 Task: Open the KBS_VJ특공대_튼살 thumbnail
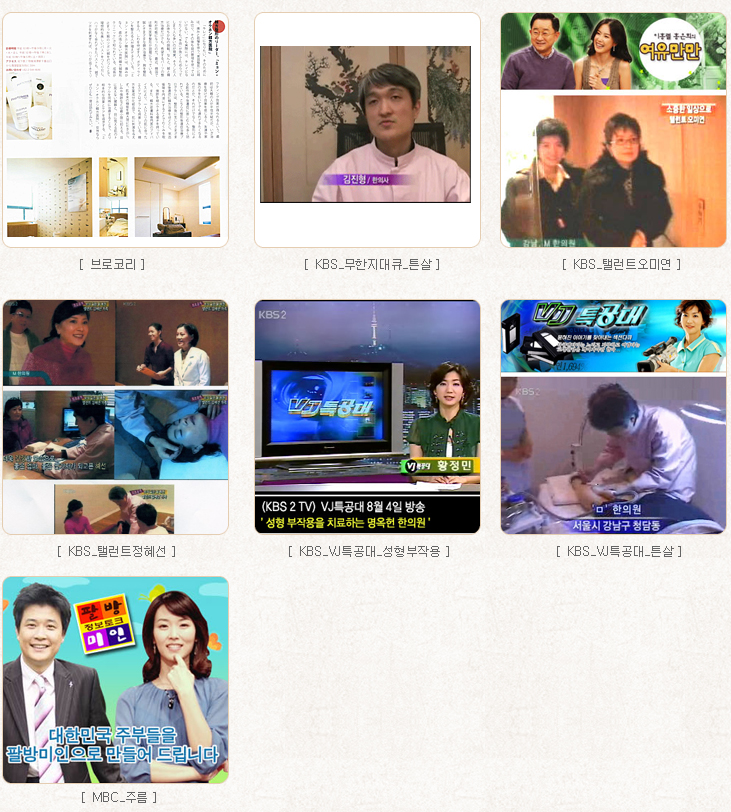click(x=613, y=417)
